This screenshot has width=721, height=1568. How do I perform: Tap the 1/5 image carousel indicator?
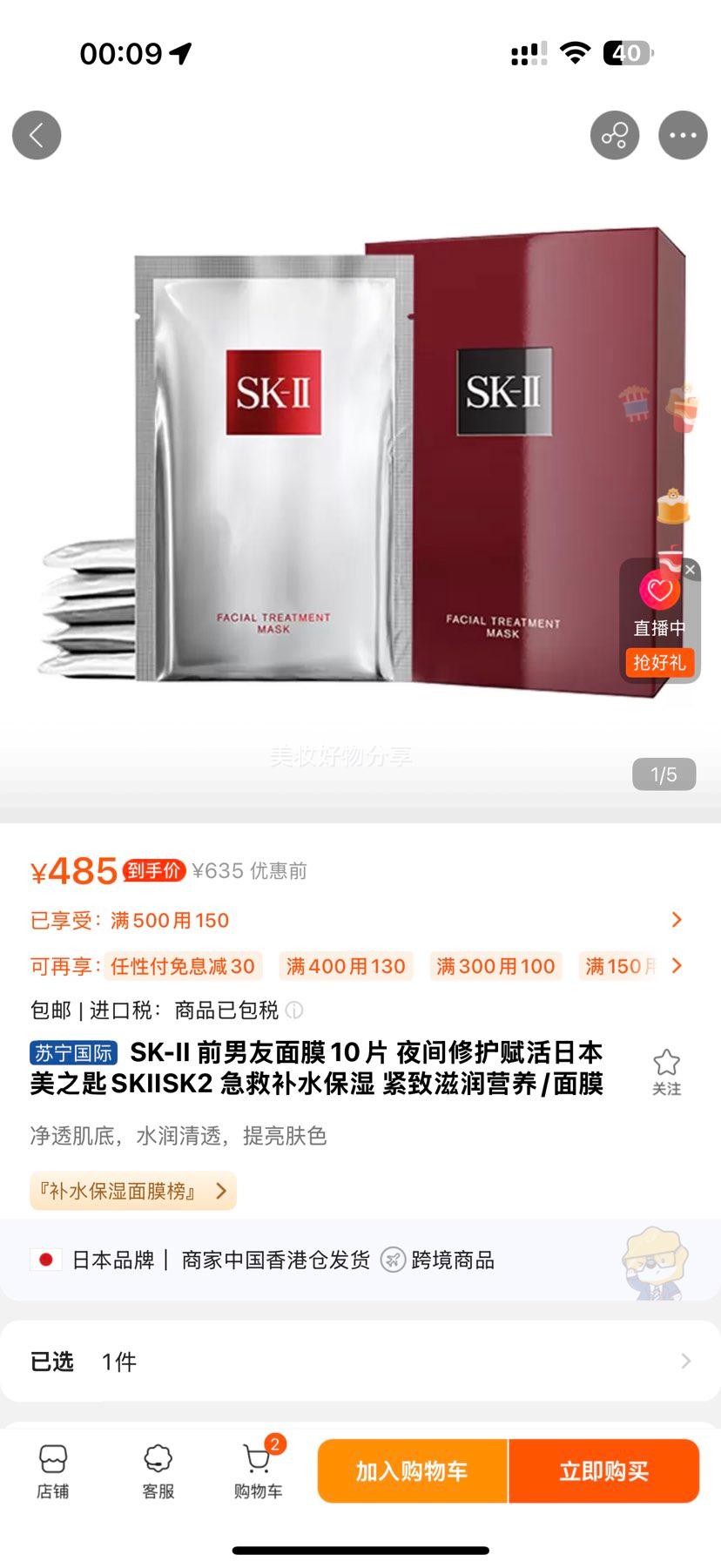pos(663,773)
